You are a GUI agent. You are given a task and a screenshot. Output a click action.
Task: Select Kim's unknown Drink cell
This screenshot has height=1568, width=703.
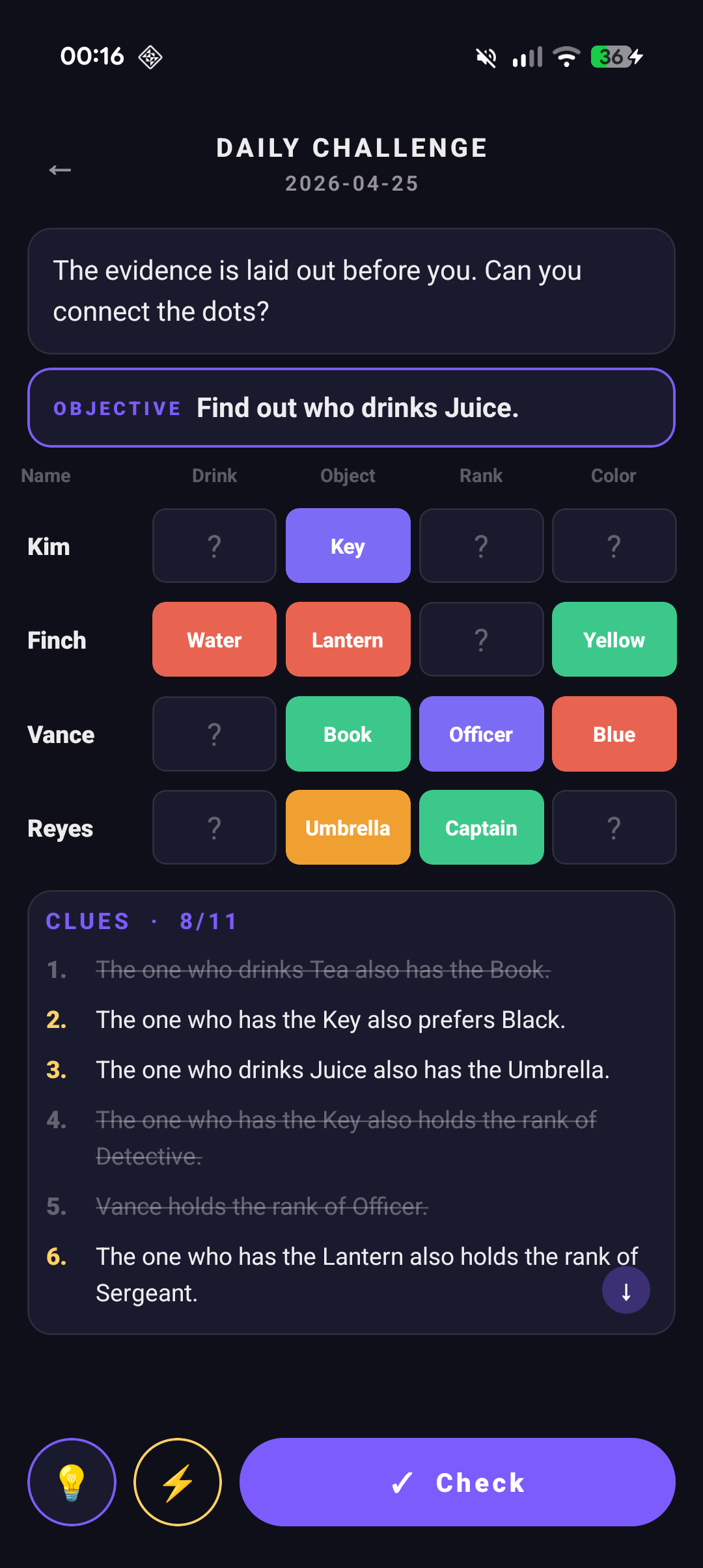click(214, 546)
